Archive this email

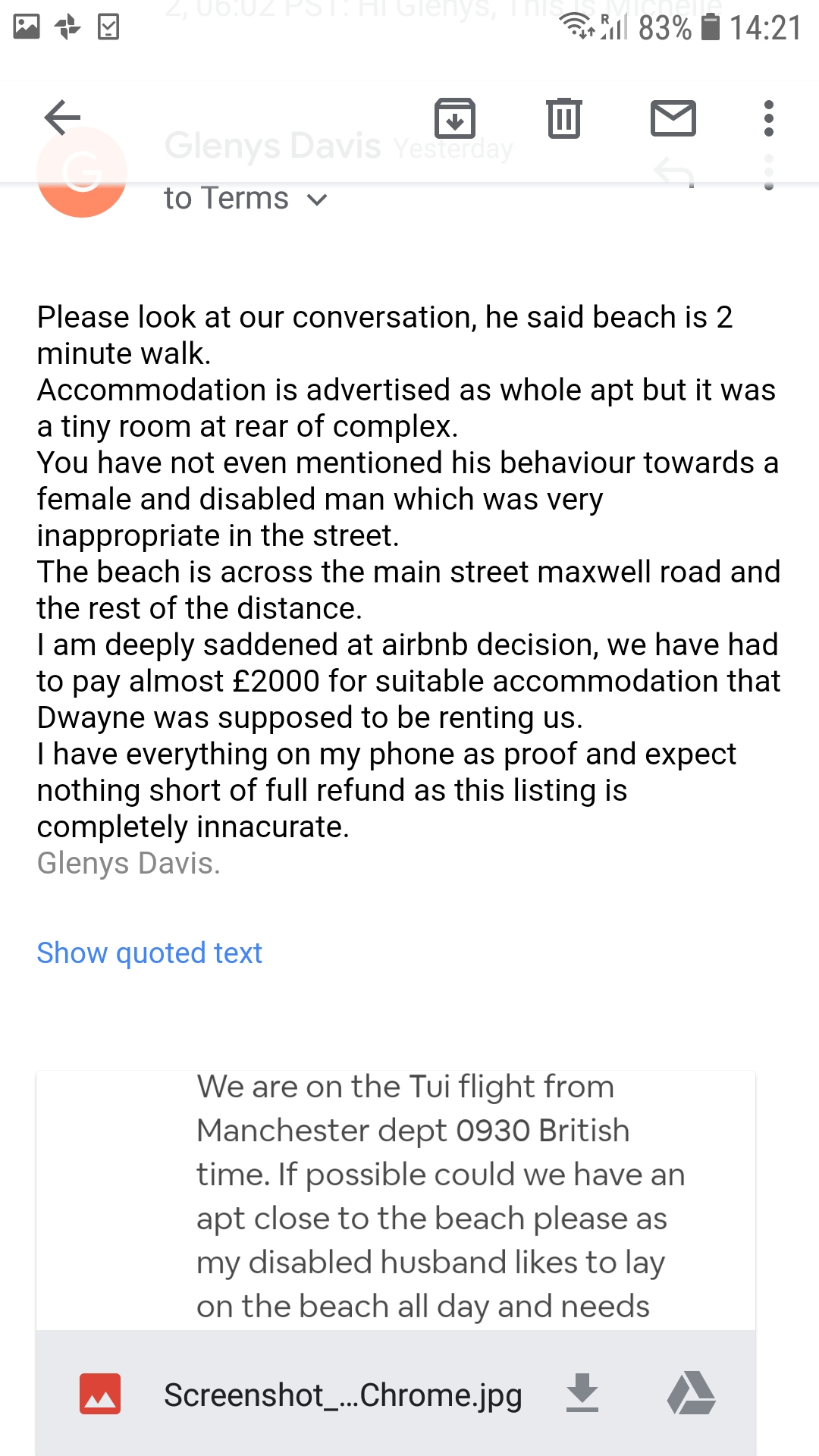click(x=455, y=118)
